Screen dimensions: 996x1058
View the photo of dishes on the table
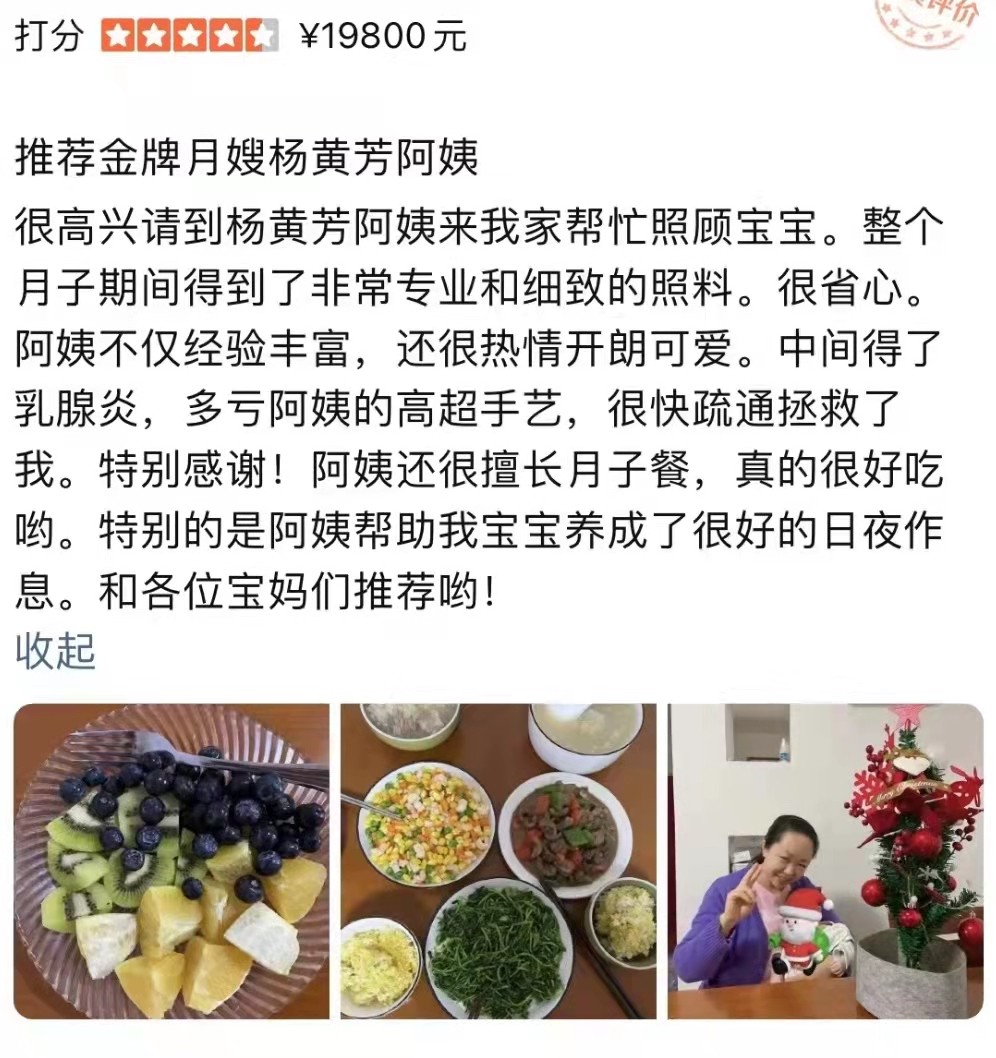click(x=498, y=861)
